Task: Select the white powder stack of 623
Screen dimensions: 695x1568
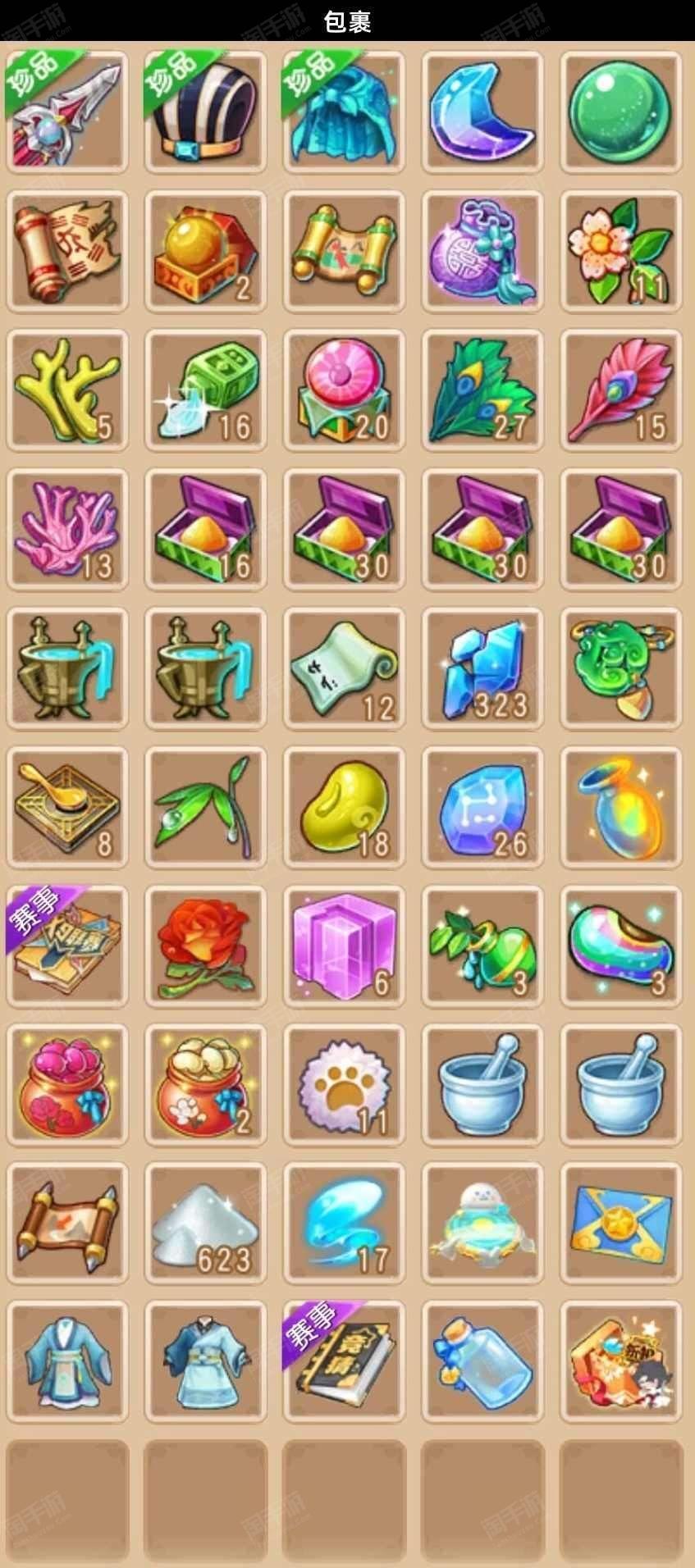Action: [206, 1224]
